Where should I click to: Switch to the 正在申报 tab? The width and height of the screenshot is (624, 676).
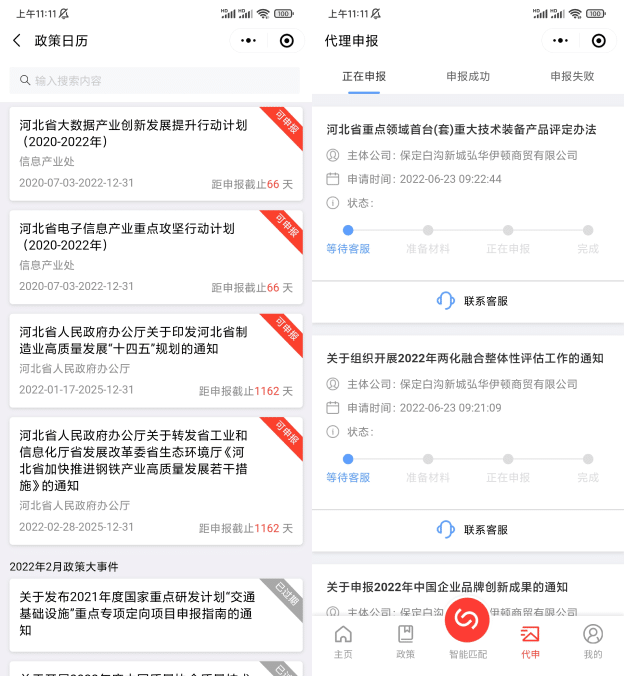click(x=364, y=77)
